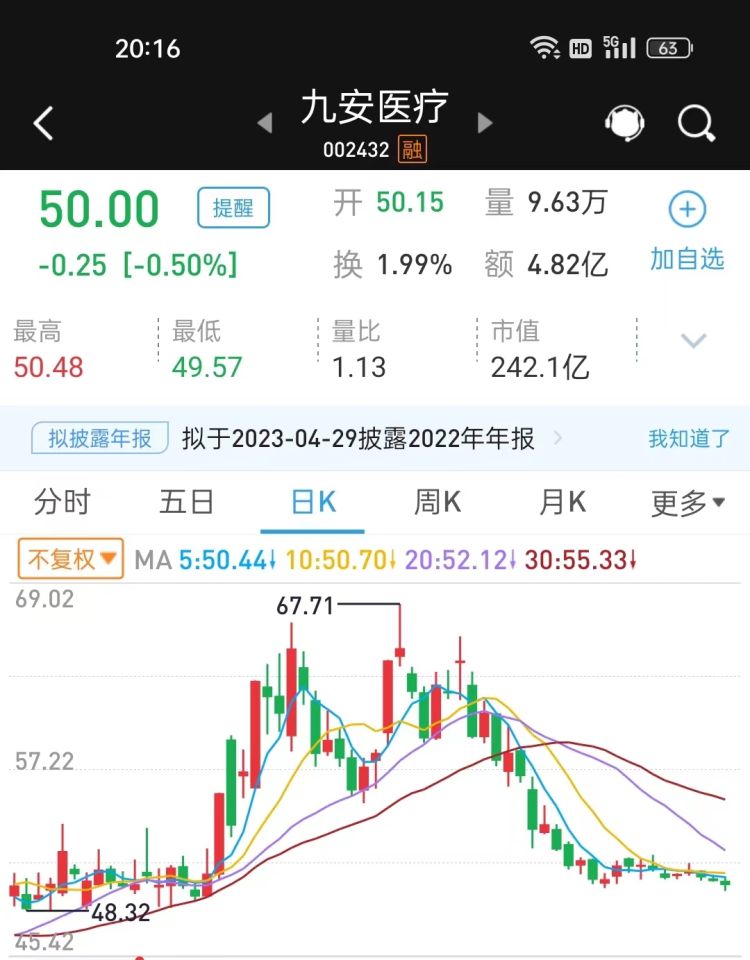Open stock search
The image size is (750, 960).
696,124
